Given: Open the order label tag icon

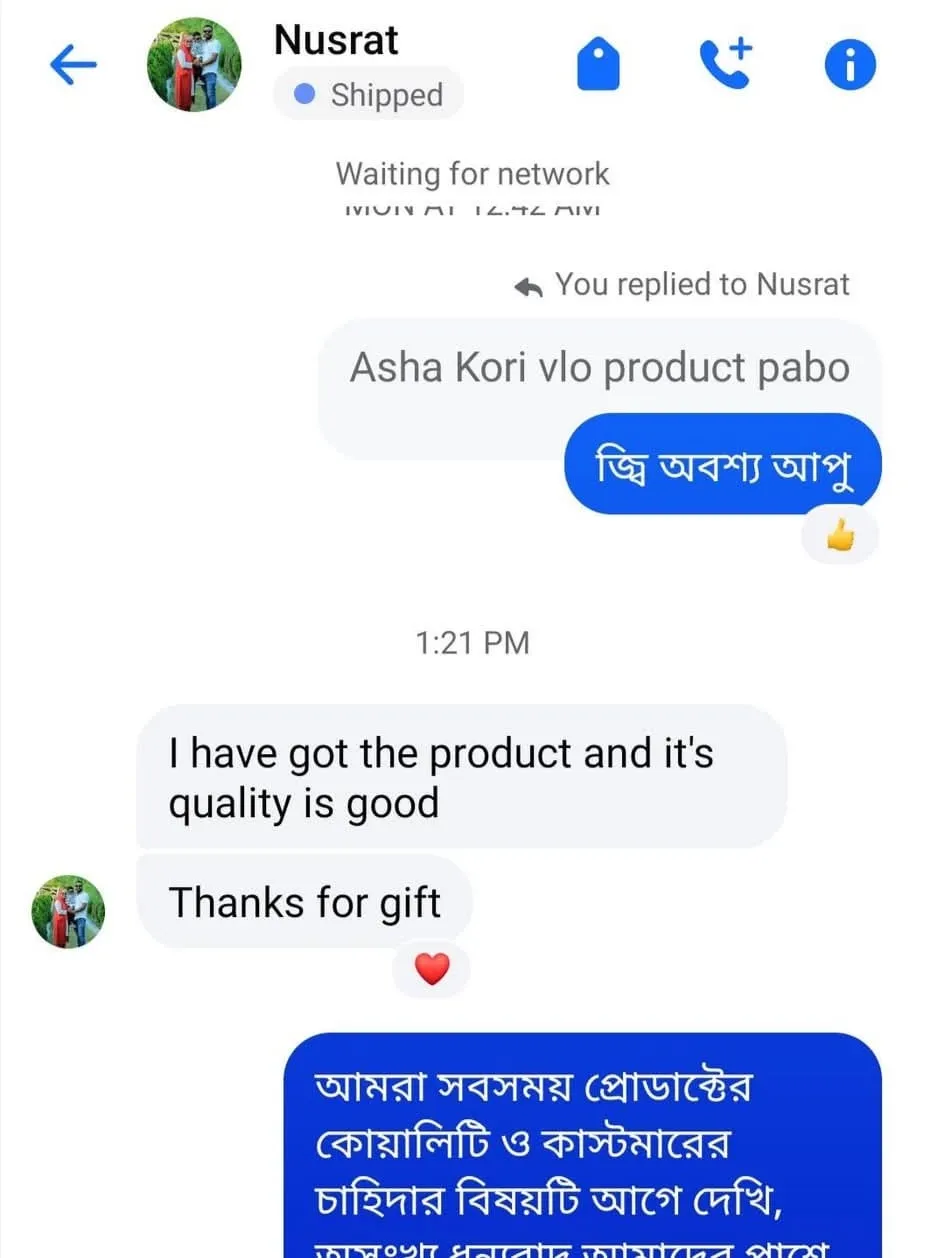Looking at the screenshot, I should [x=599, y=66].
